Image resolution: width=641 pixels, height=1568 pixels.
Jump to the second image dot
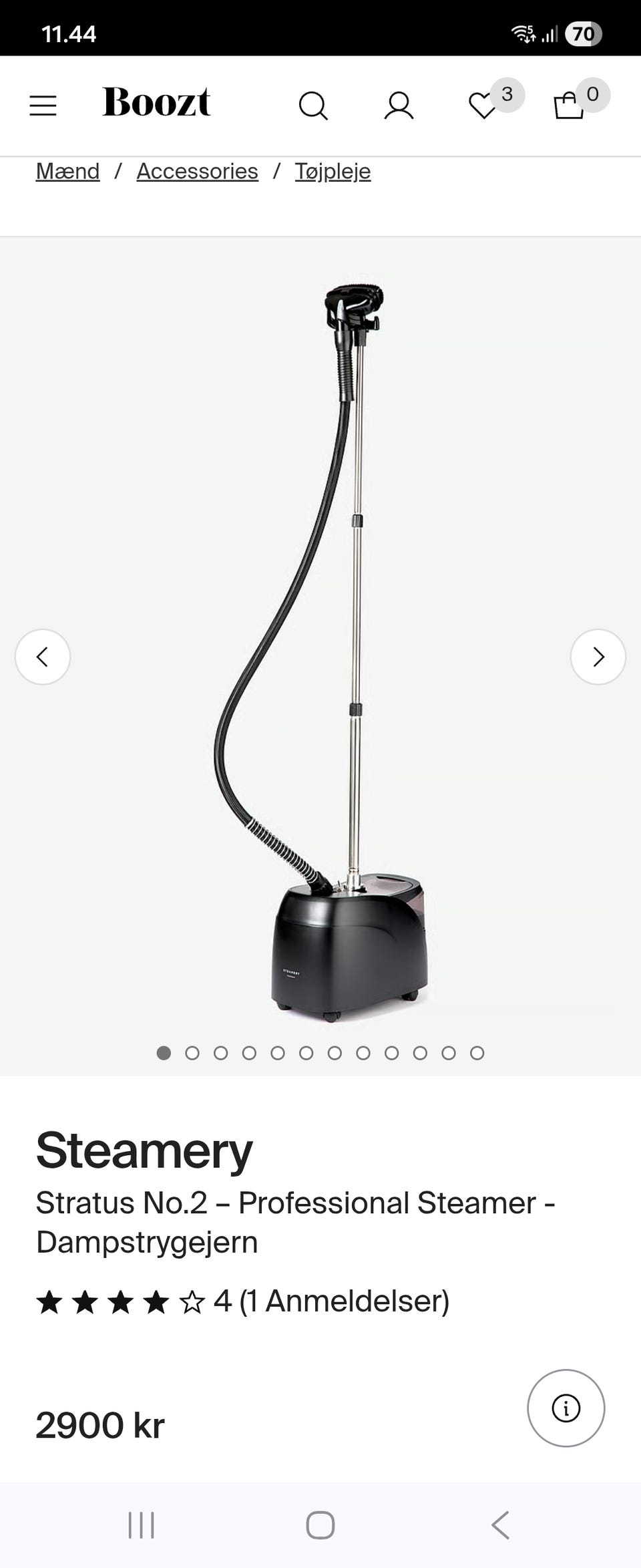coord(192,1053)
